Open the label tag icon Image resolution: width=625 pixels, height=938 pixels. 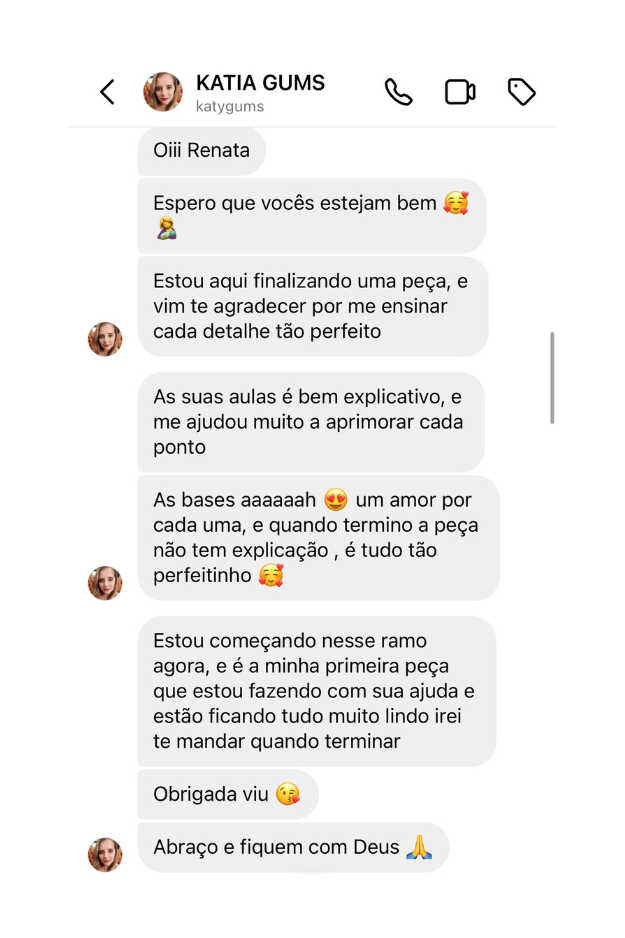521,92
